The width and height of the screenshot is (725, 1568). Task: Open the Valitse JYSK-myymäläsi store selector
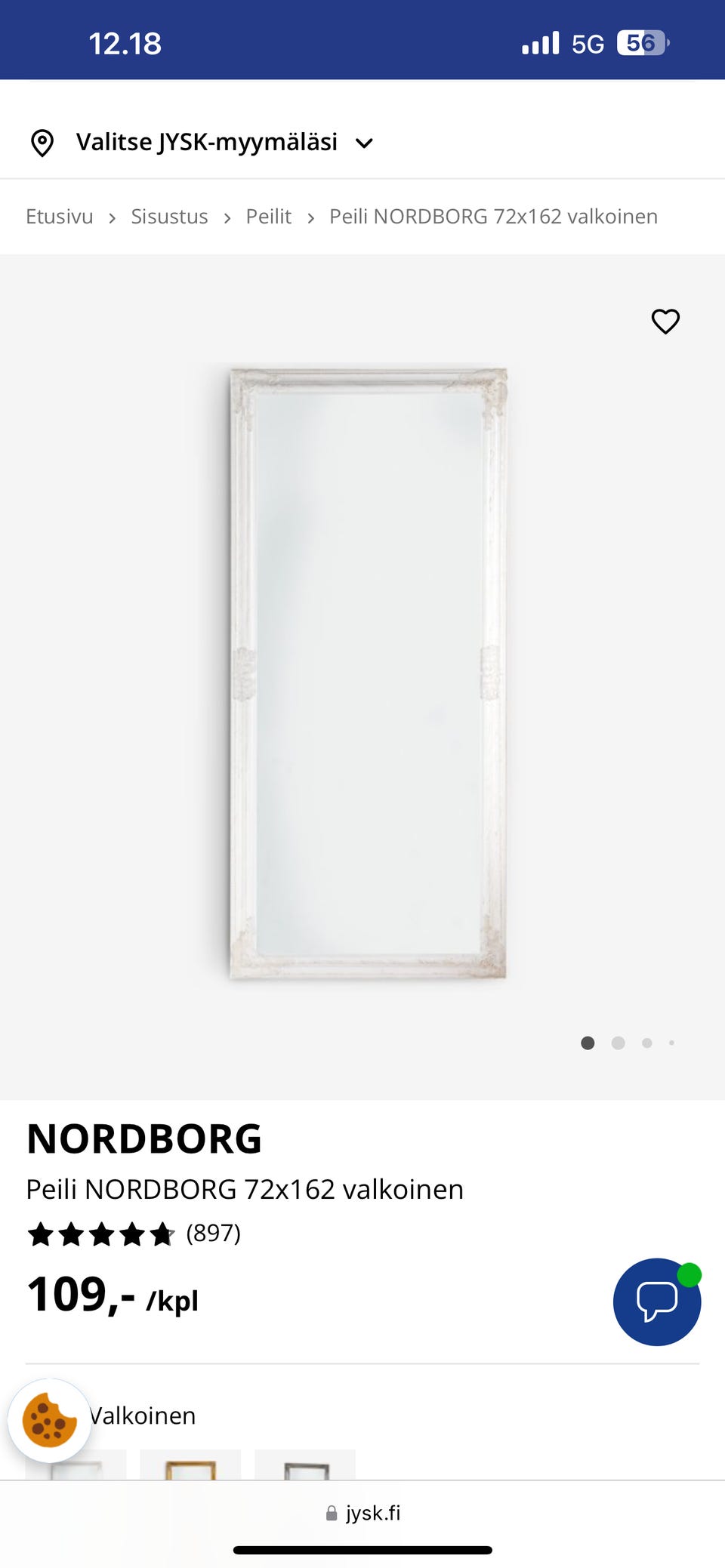[202, 143]
